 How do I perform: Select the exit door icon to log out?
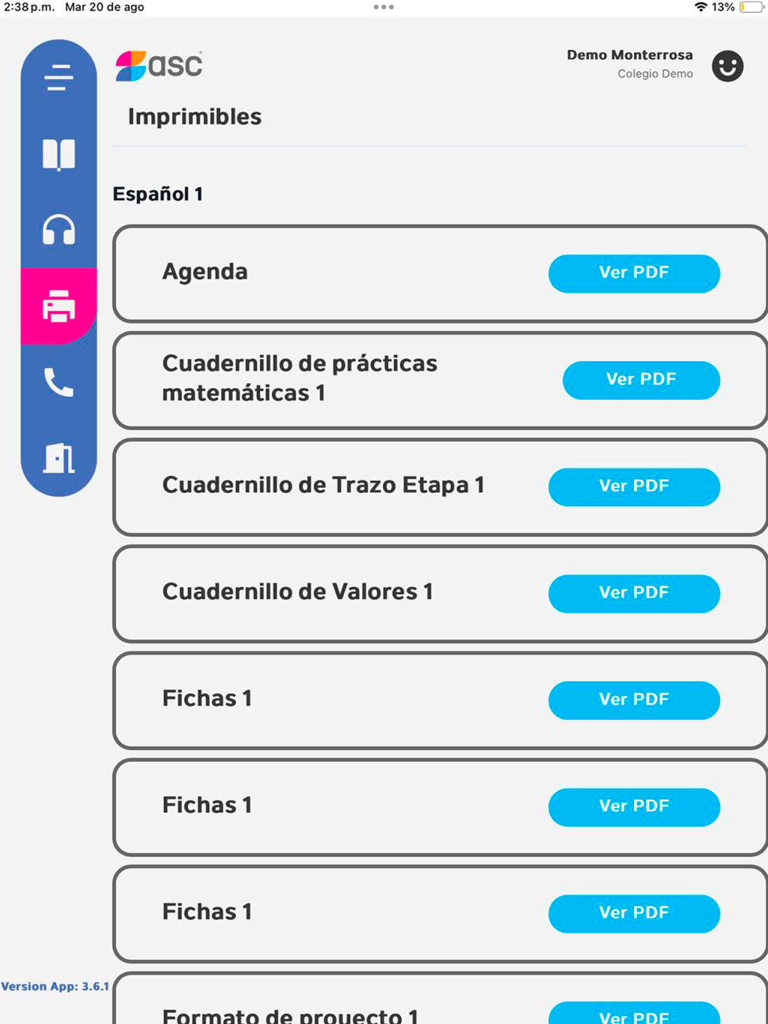coord(59,460)
